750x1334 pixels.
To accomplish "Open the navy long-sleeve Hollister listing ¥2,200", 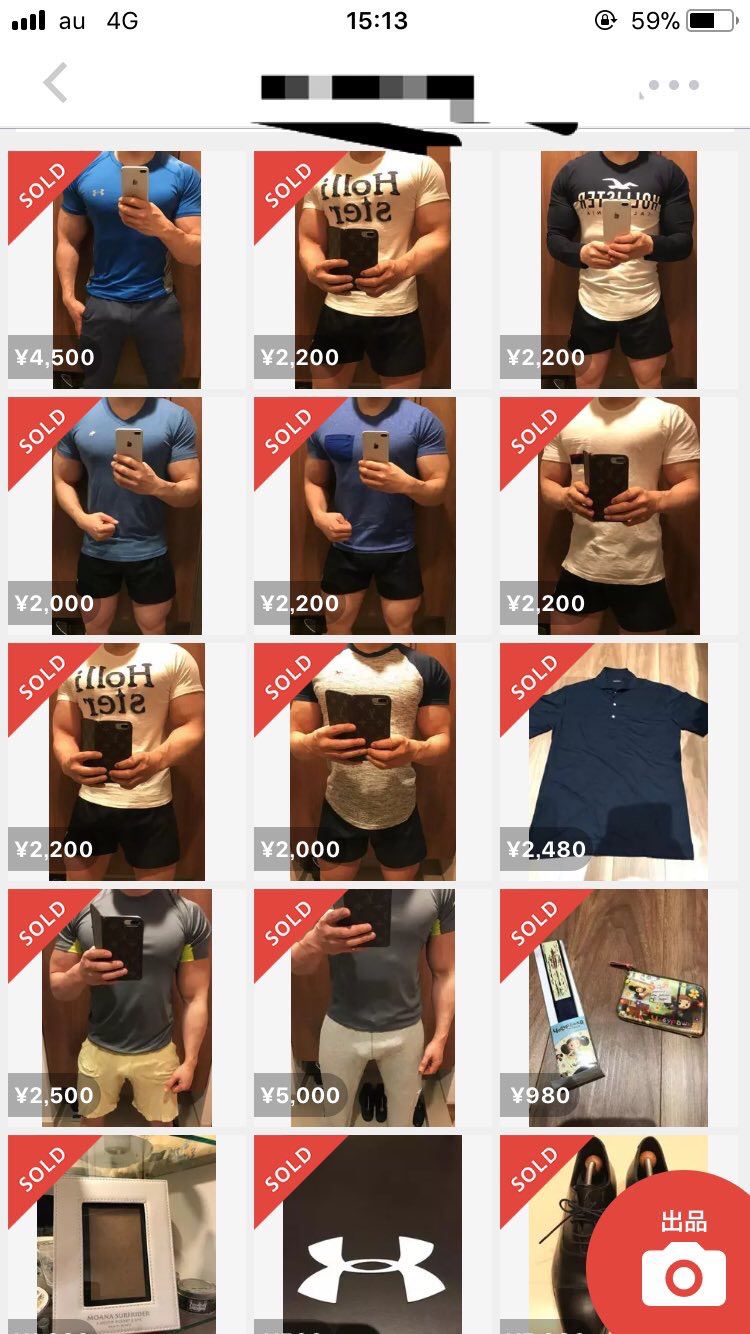I will [618, 270].
